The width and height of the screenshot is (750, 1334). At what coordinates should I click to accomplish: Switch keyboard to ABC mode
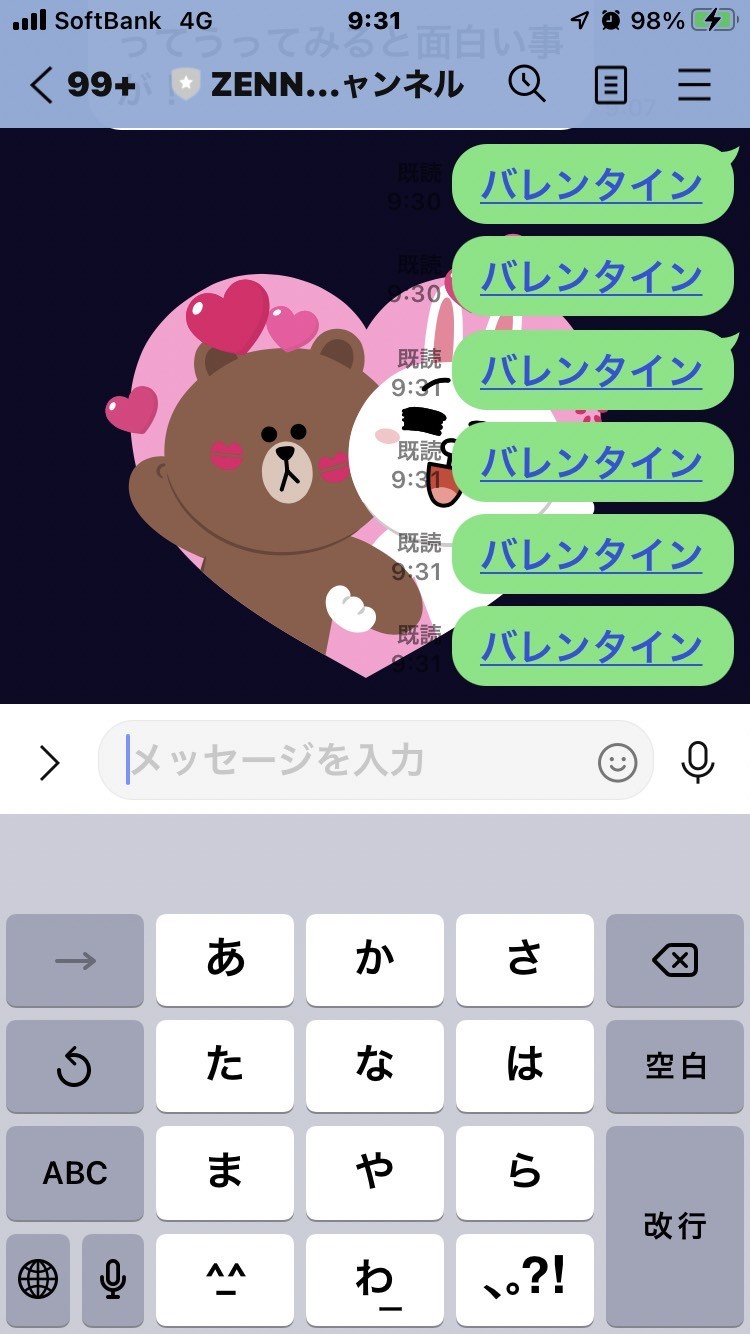click(75, 1173)
